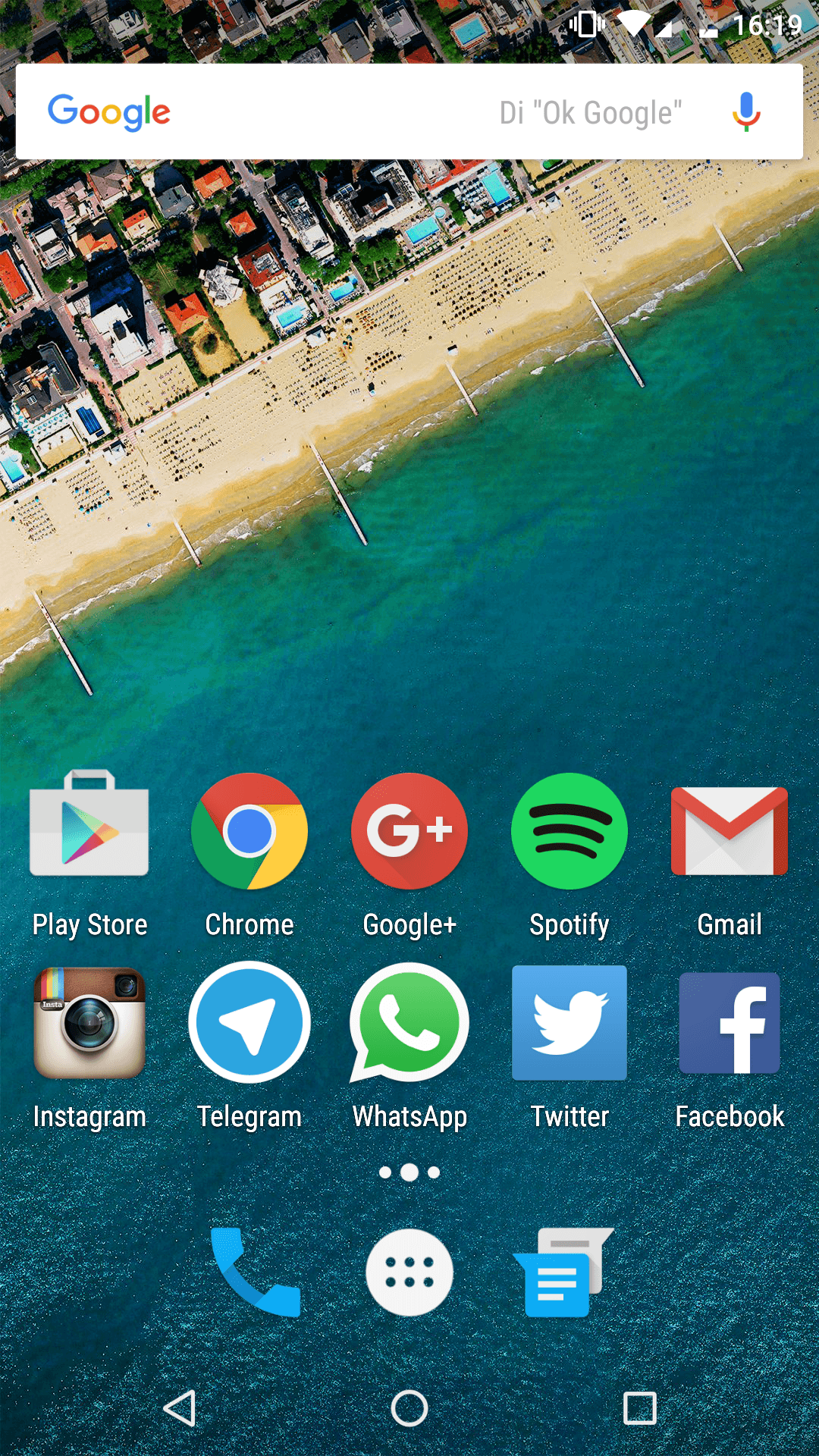Screen dimensions: 819x1456
Task: Open the Play Store app
Action: click(x=89, y=830)
